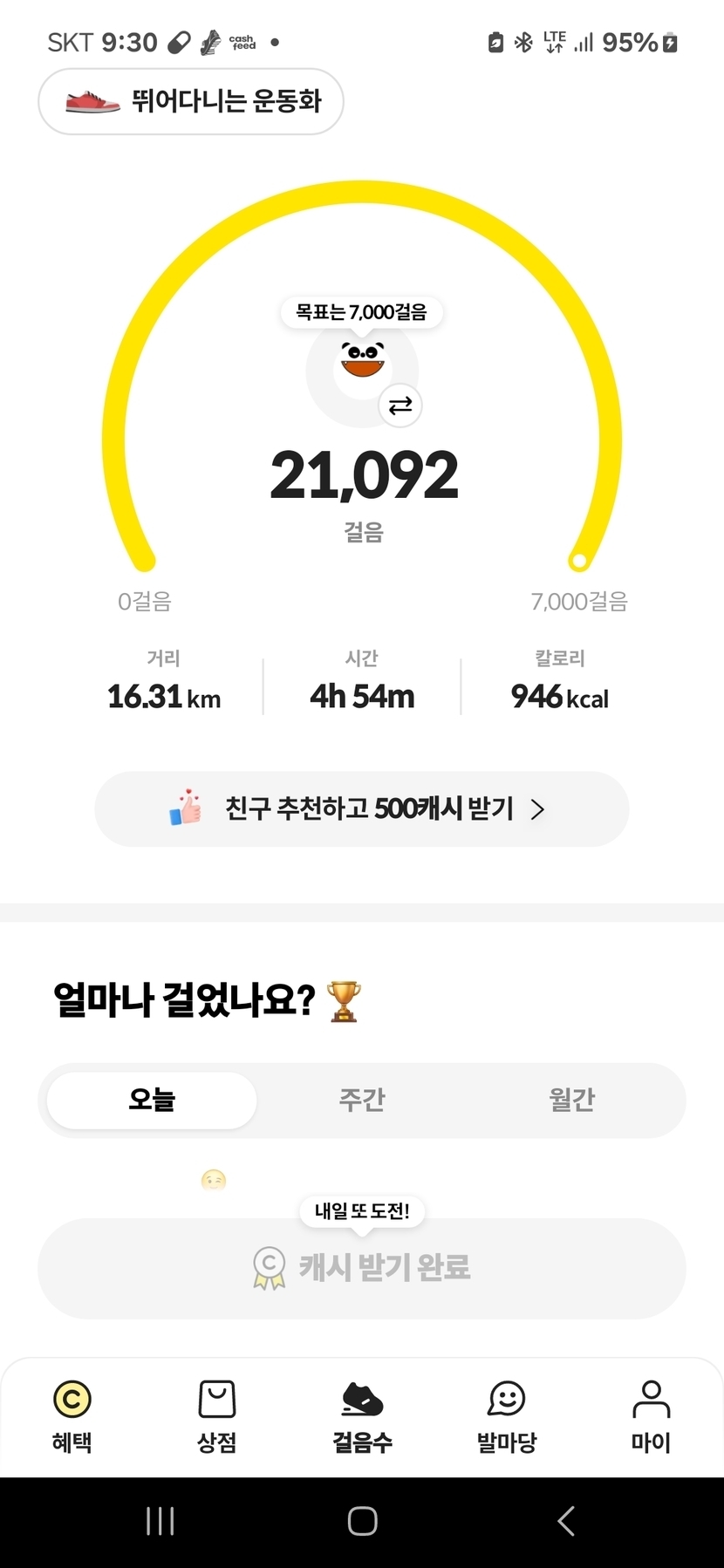Tap the swap arrows icon by the character
Viewport: 724px width, 1568px height.
(400, 406)
